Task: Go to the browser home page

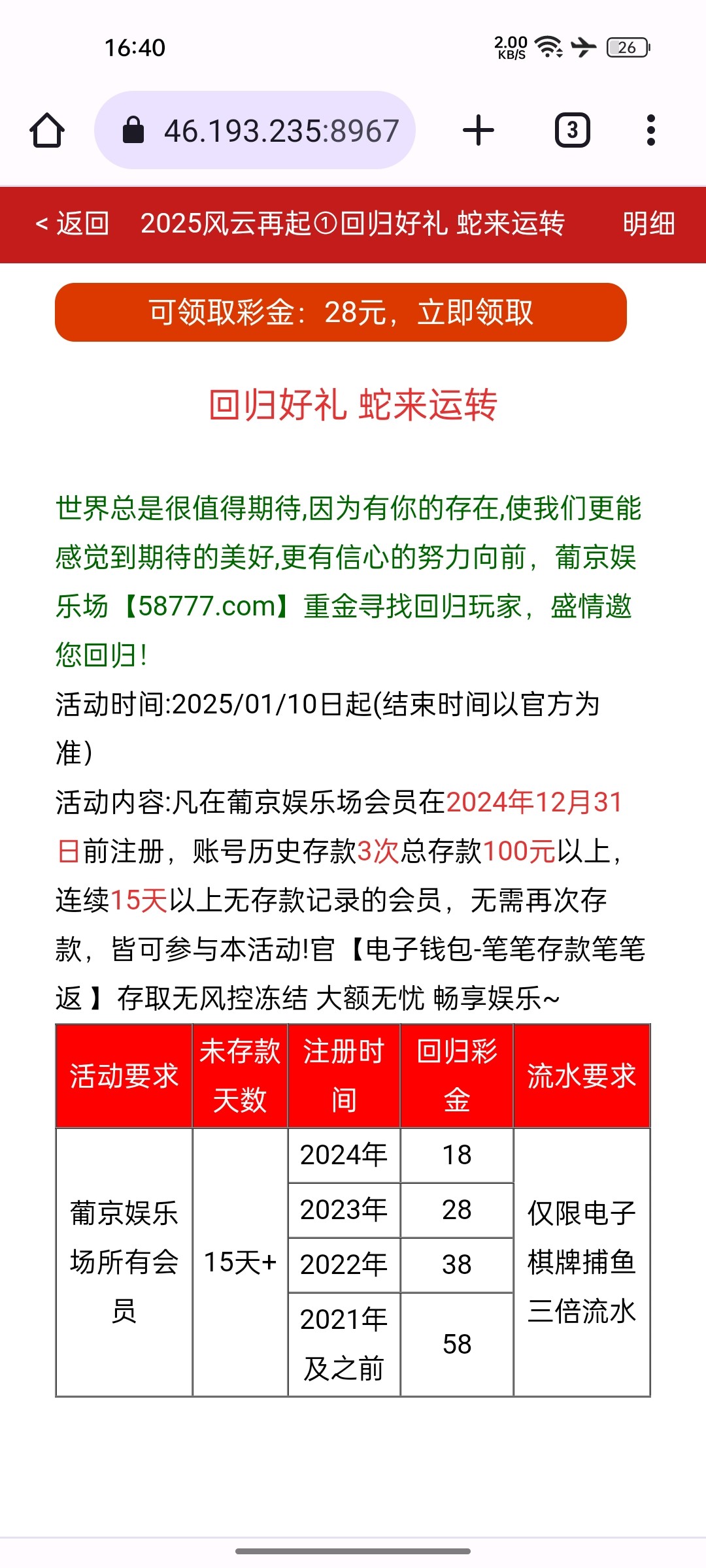Action: [47, 130]
